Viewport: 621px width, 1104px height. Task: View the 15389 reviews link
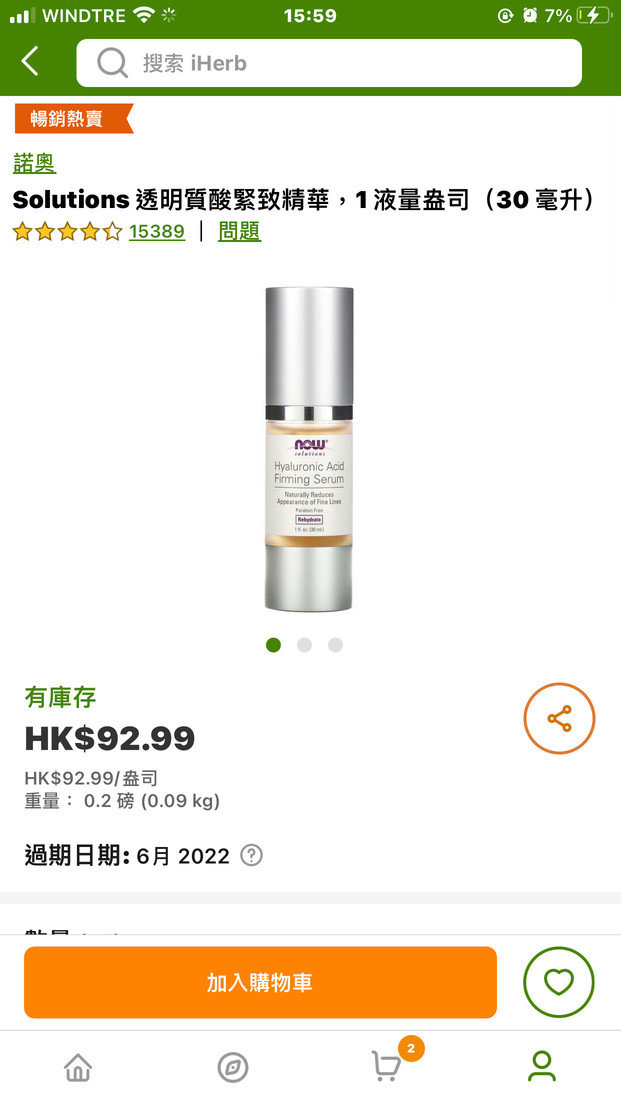[x=156, y=232]
